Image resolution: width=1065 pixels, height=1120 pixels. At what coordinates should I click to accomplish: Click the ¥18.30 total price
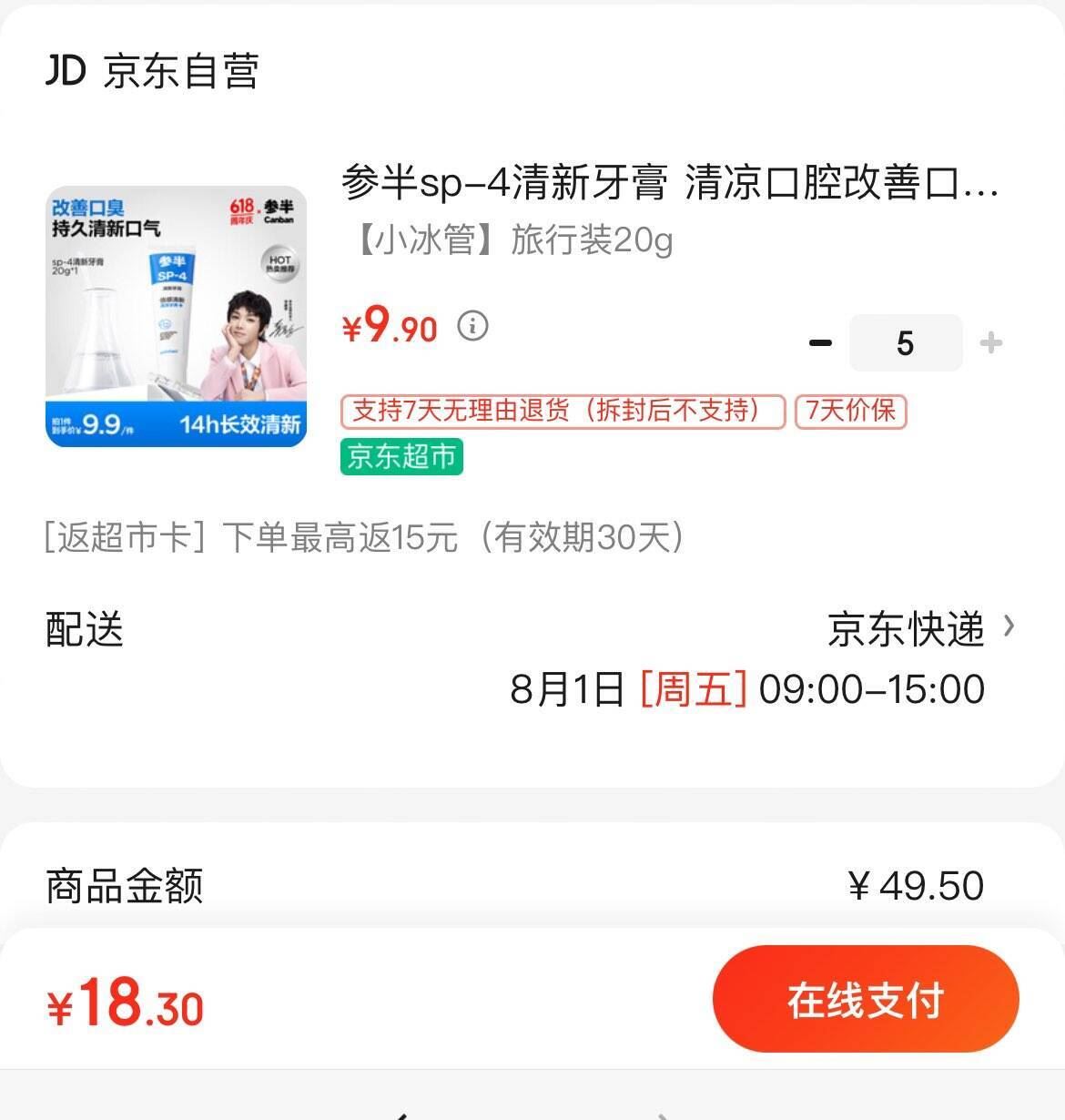click(125, 1004)
